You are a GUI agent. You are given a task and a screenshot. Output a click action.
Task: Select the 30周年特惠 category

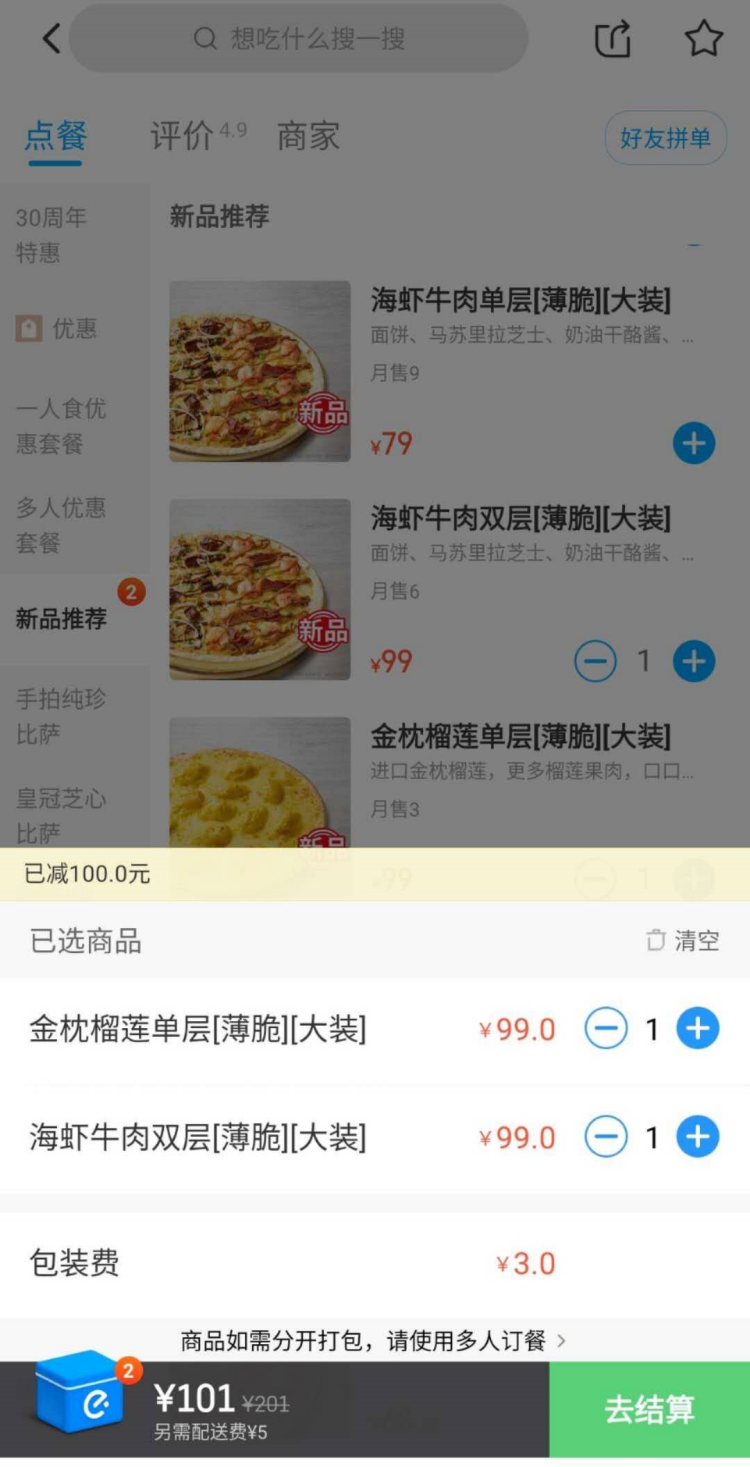(52, 235)
